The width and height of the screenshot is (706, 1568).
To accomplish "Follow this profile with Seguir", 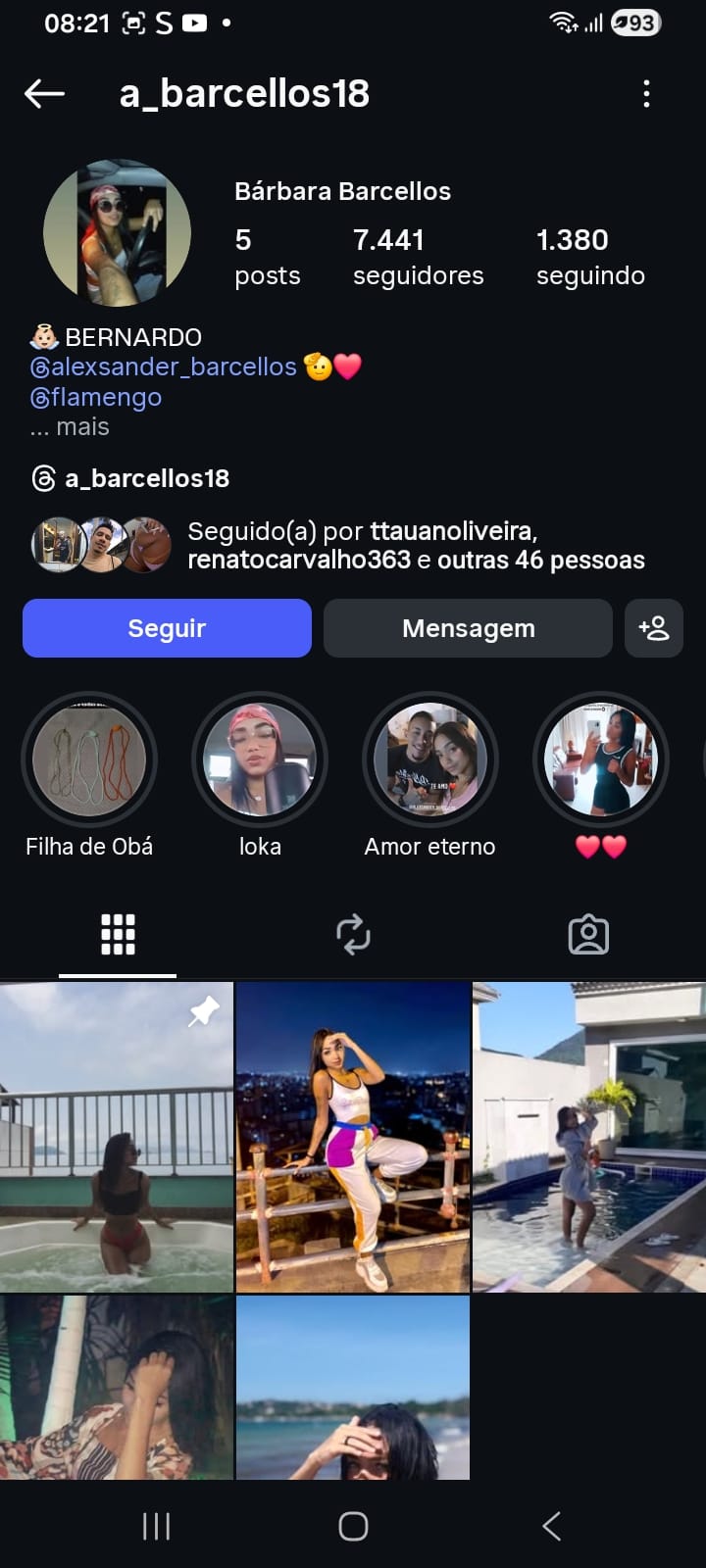I will click(167, 628).
